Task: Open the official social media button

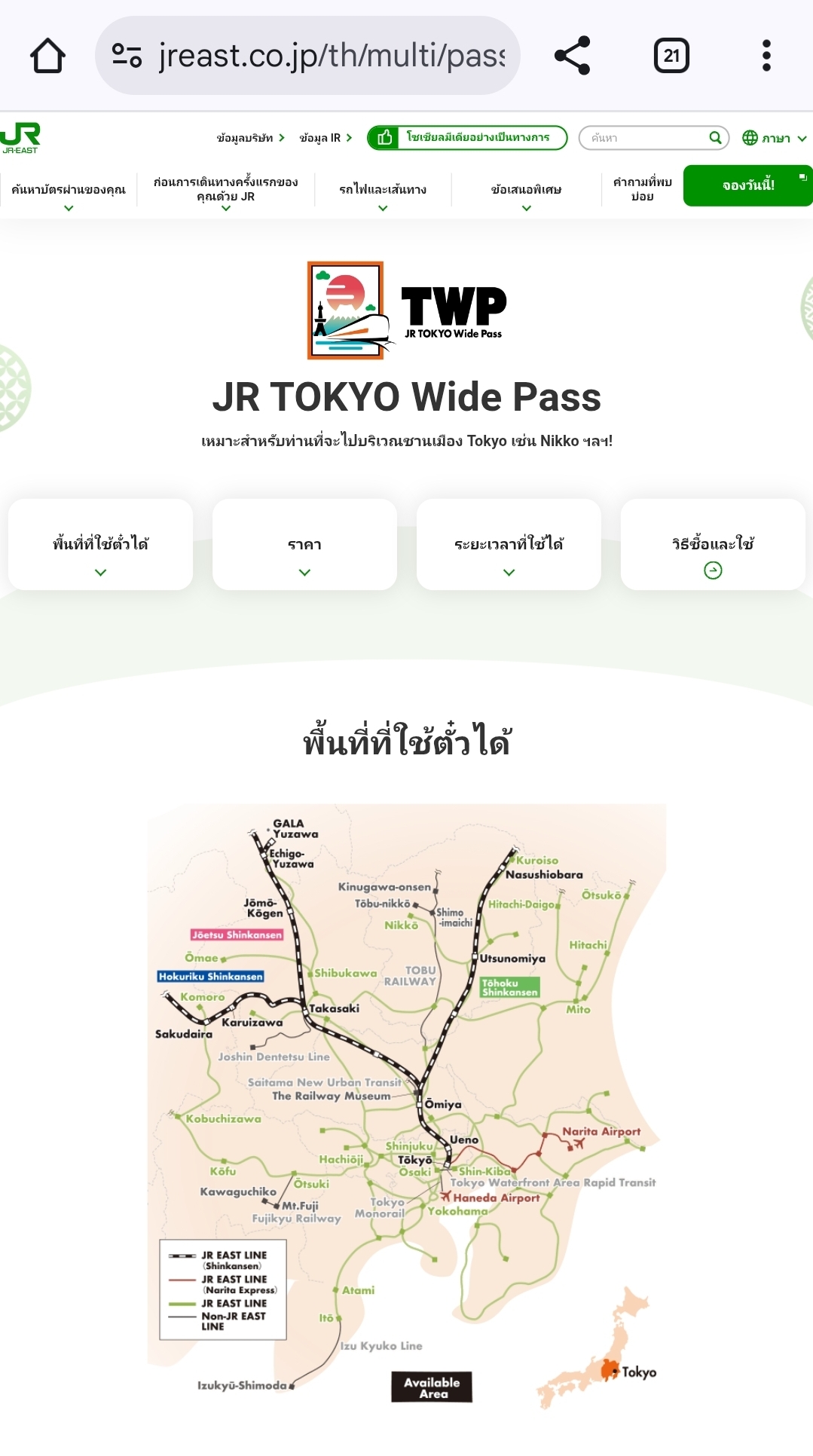Action: click(x=467, y=138)
